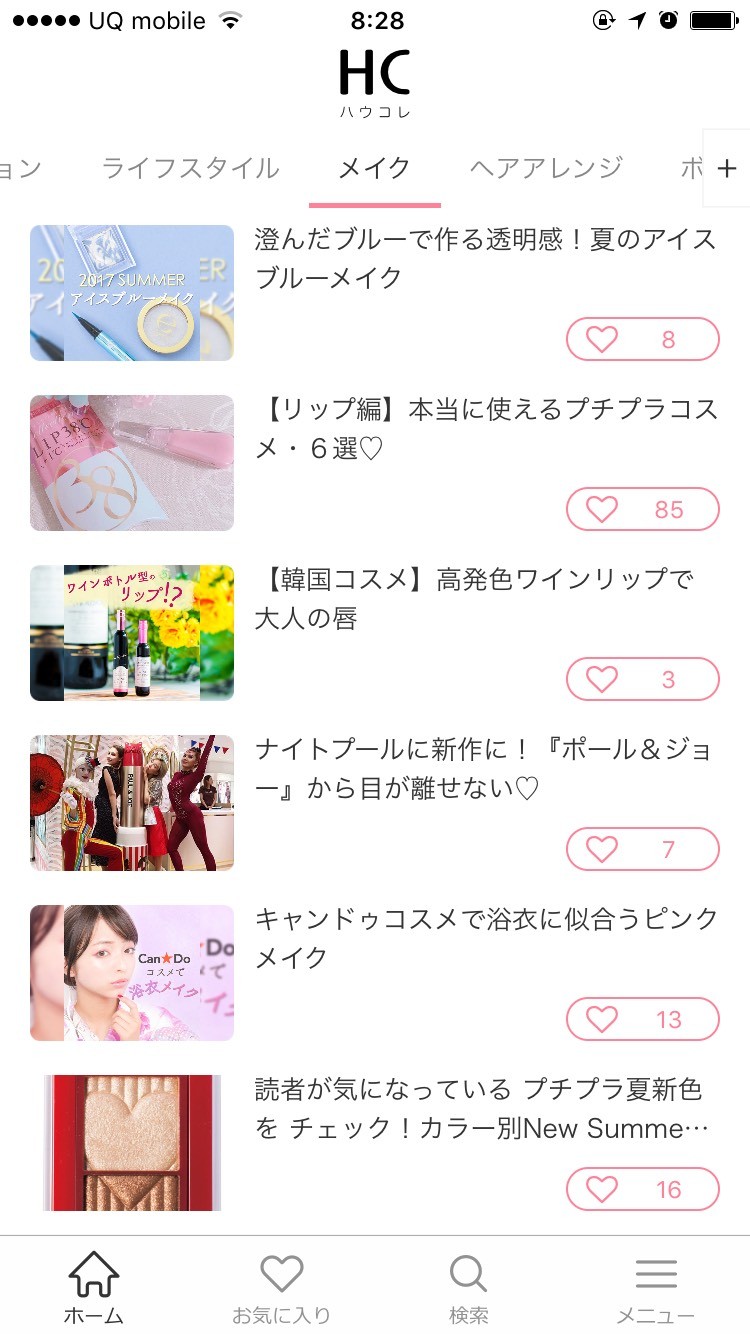
Task: Switch to the ライフスタイル tab
Action: pos(190,168)
